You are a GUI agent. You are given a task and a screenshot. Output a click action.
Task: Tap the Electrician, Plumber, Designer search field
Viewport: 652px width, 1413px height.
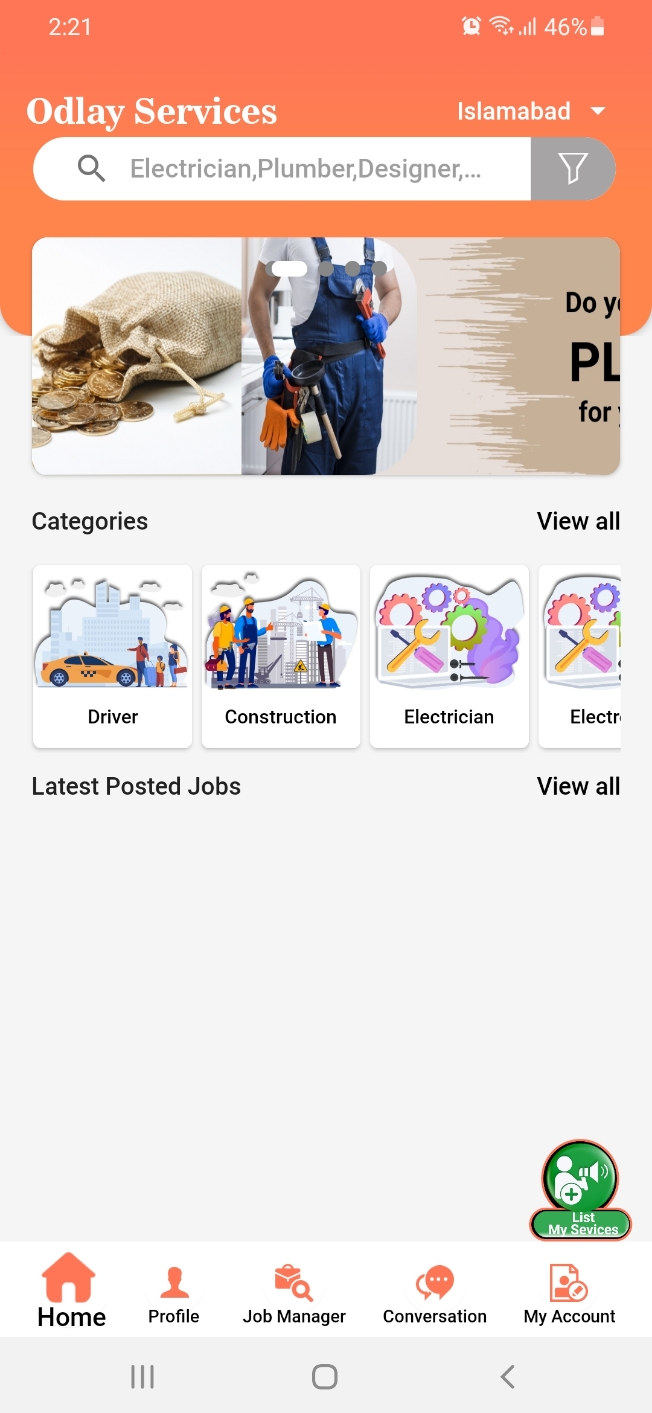tap(305, 169)
